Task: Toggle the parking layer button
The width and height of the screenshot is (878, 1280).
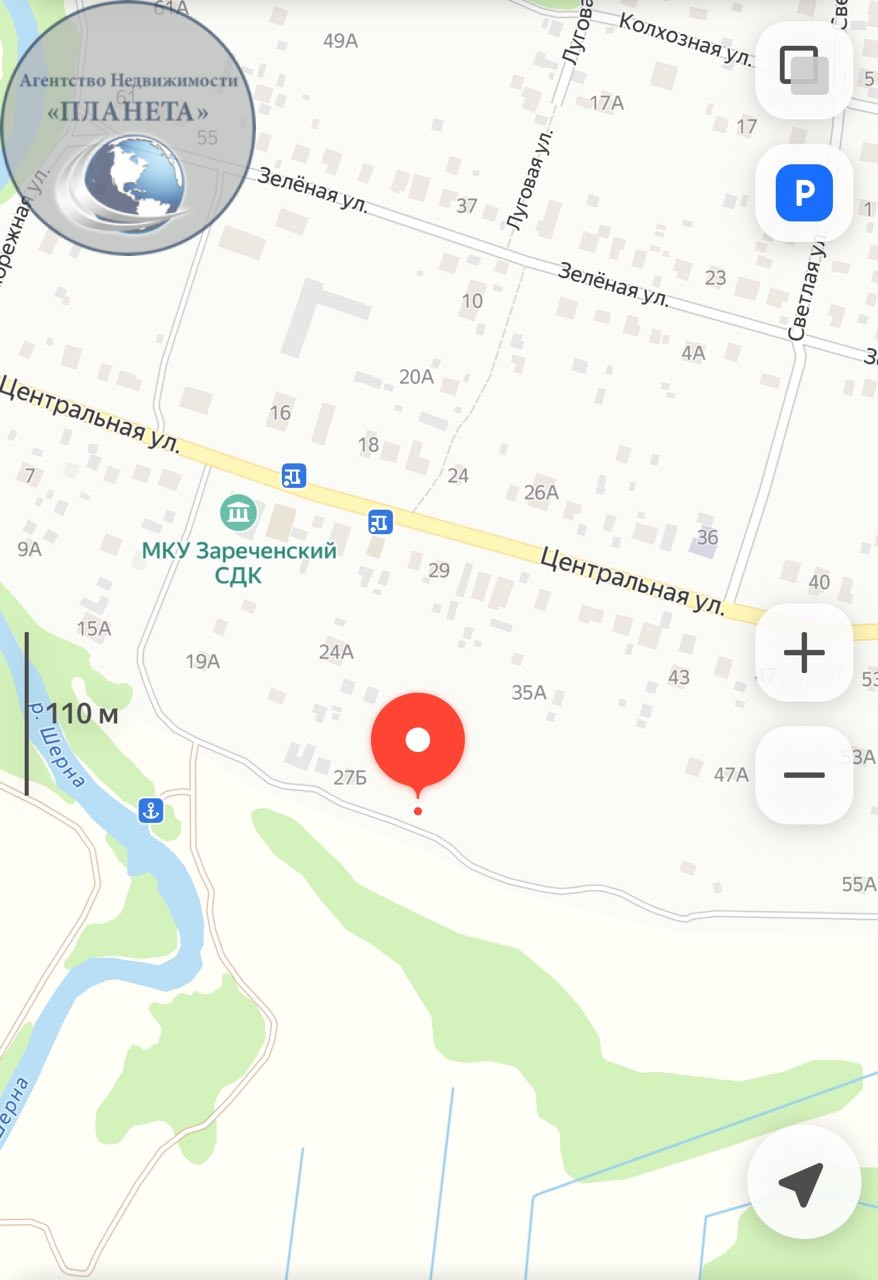Action: (804, 193)
